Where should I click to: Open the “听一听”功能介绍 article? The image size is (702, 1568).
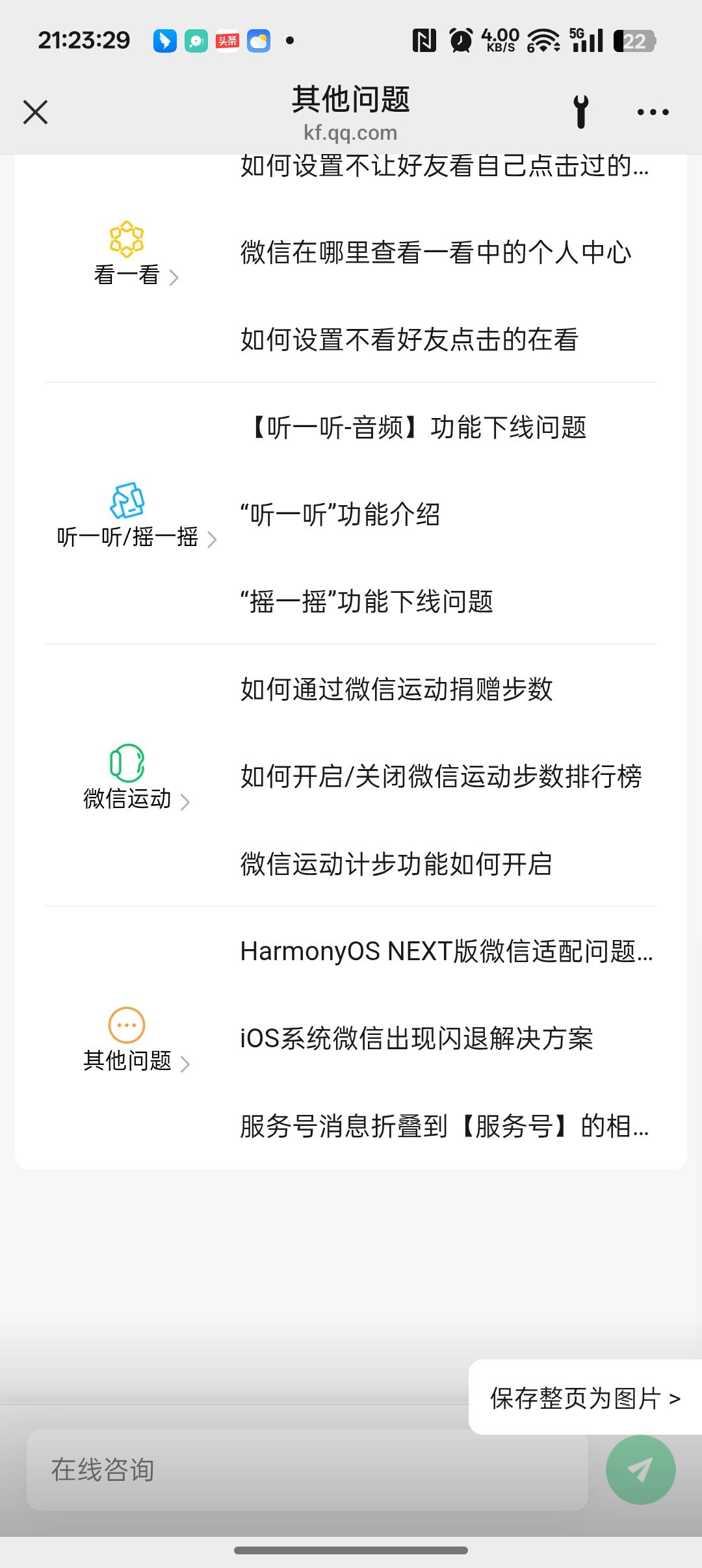pyautogui.click(x=340, y=515)
